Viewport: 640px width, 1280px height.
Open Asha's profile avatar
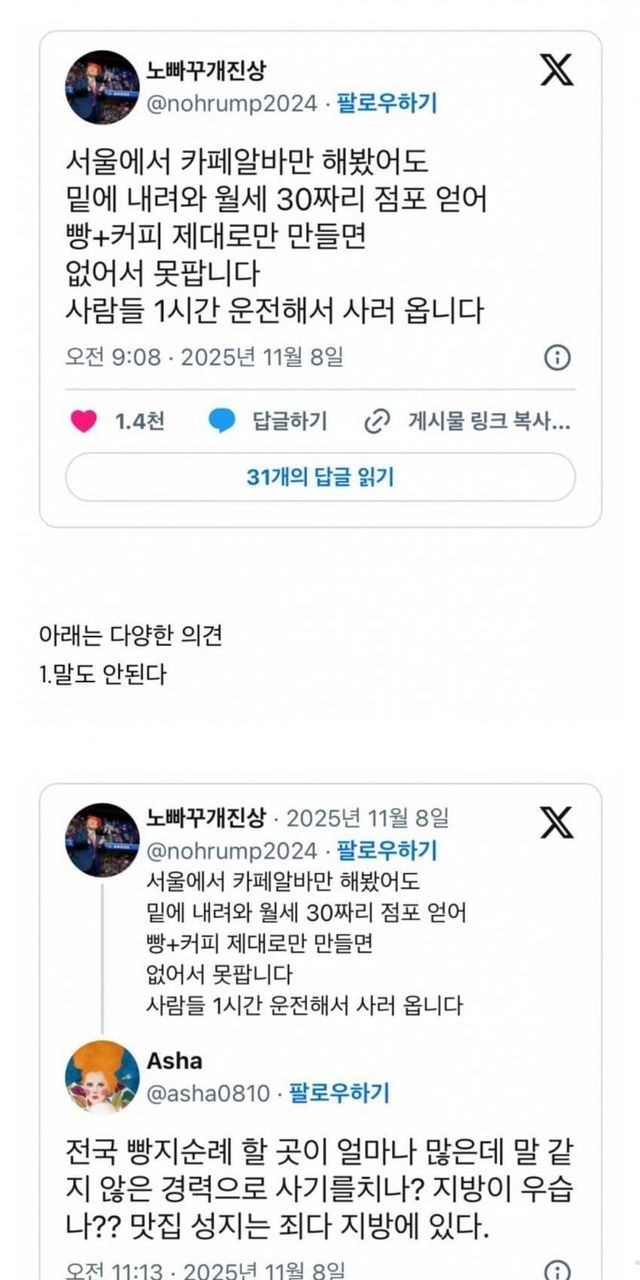(x=101, y=1077)
